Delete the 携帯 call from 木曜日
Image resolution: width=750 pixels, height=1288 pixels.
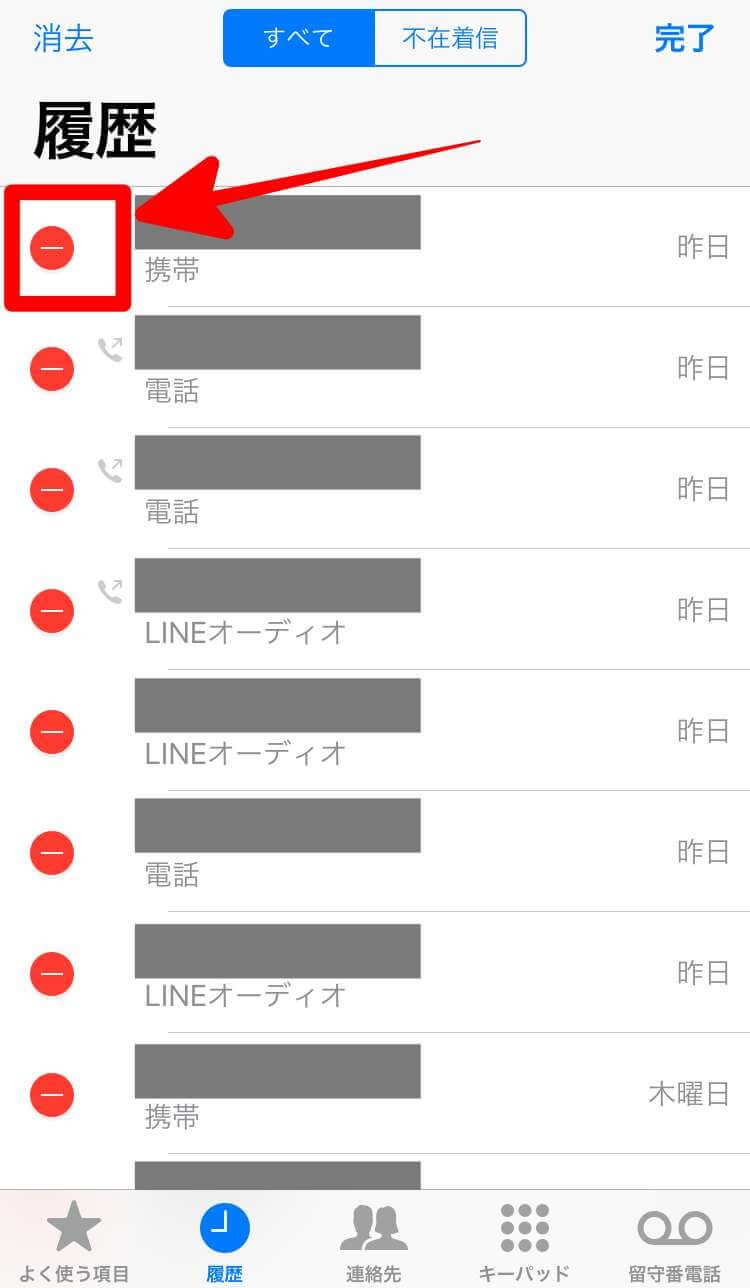pyautogui.click(x=52, y=1094)
